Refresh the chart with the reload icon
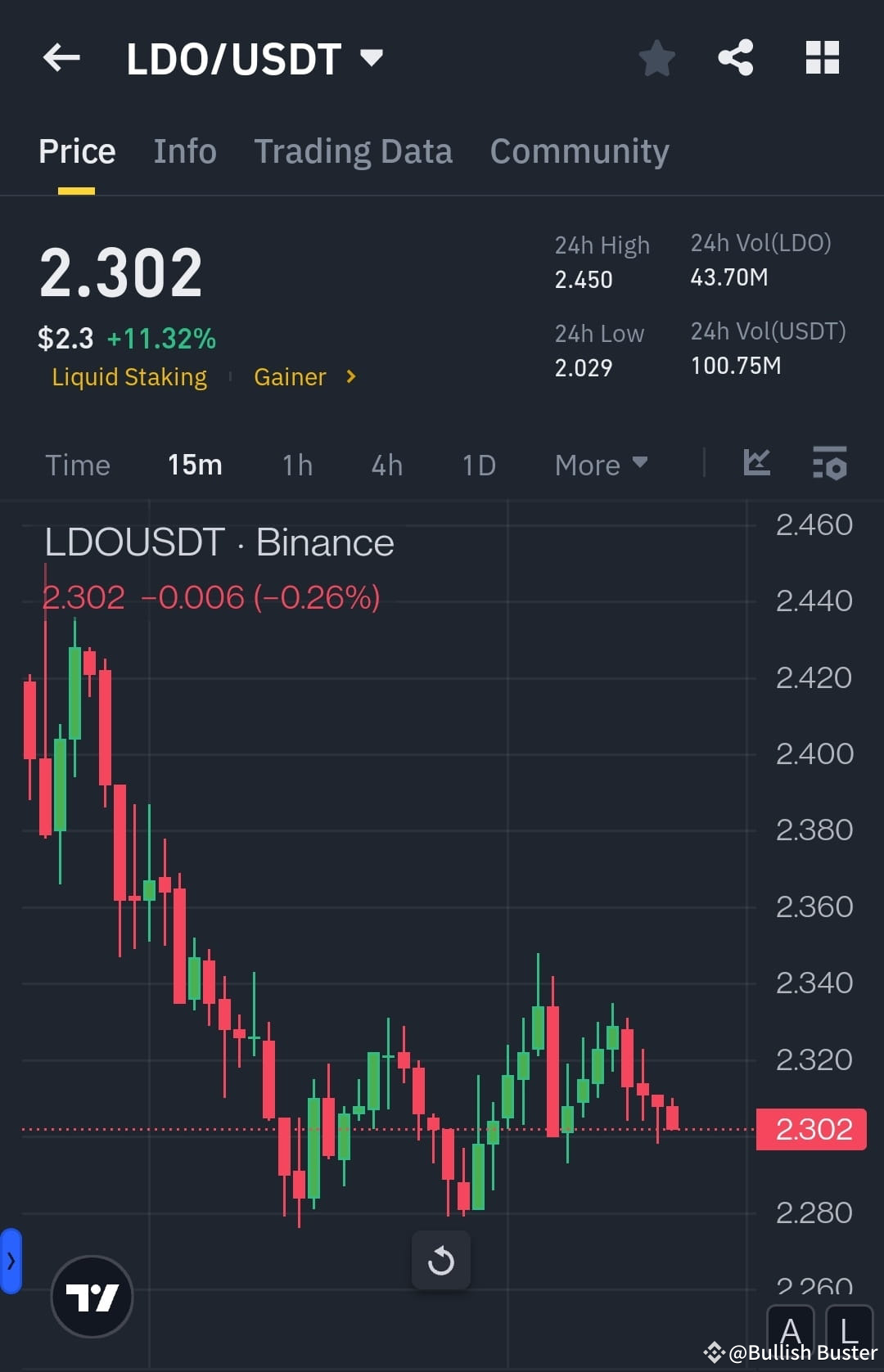The height and width of the screenshot is (1372, 884). point(441,1260)
